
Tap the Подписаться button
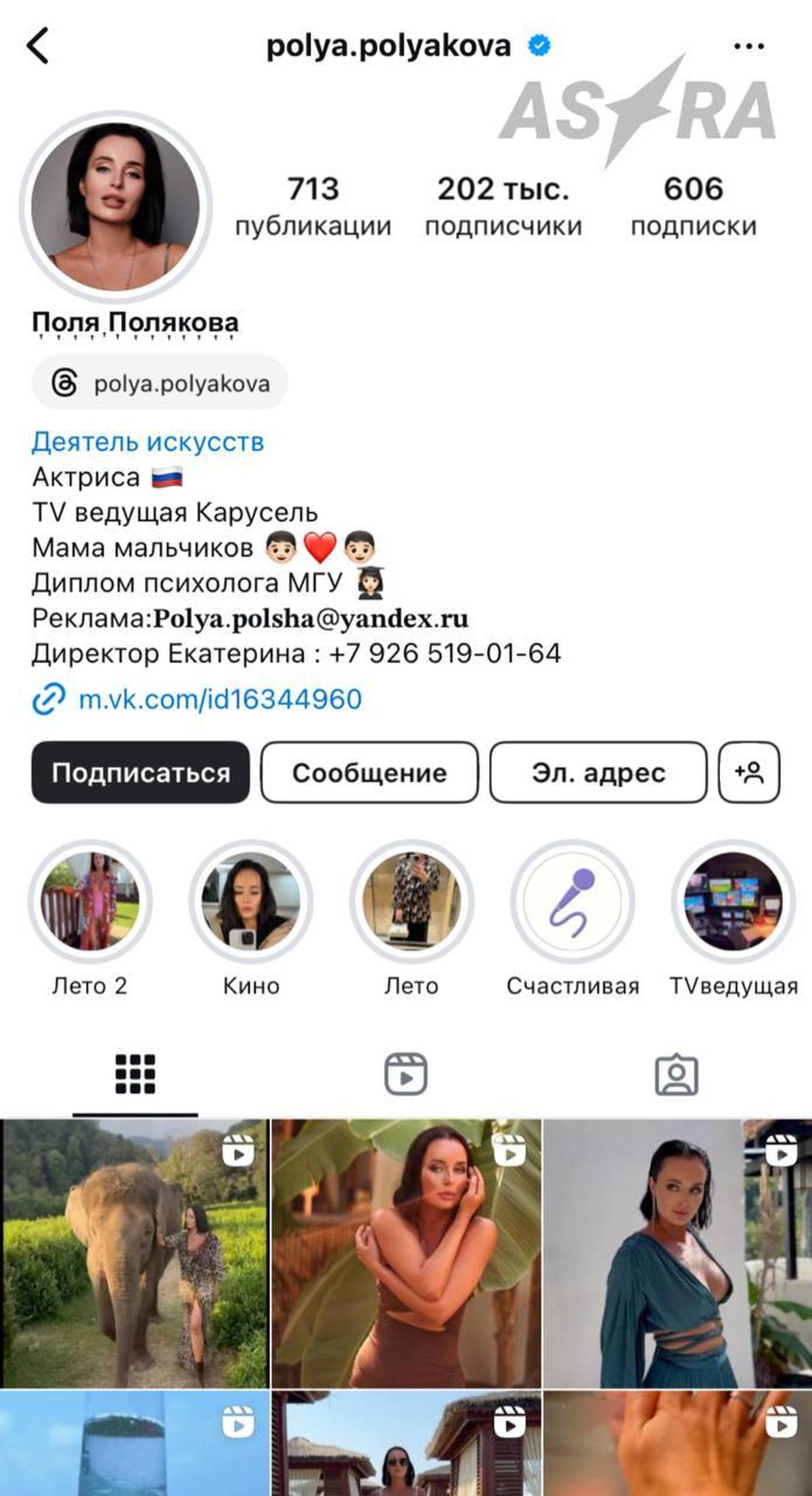[141, 772]
